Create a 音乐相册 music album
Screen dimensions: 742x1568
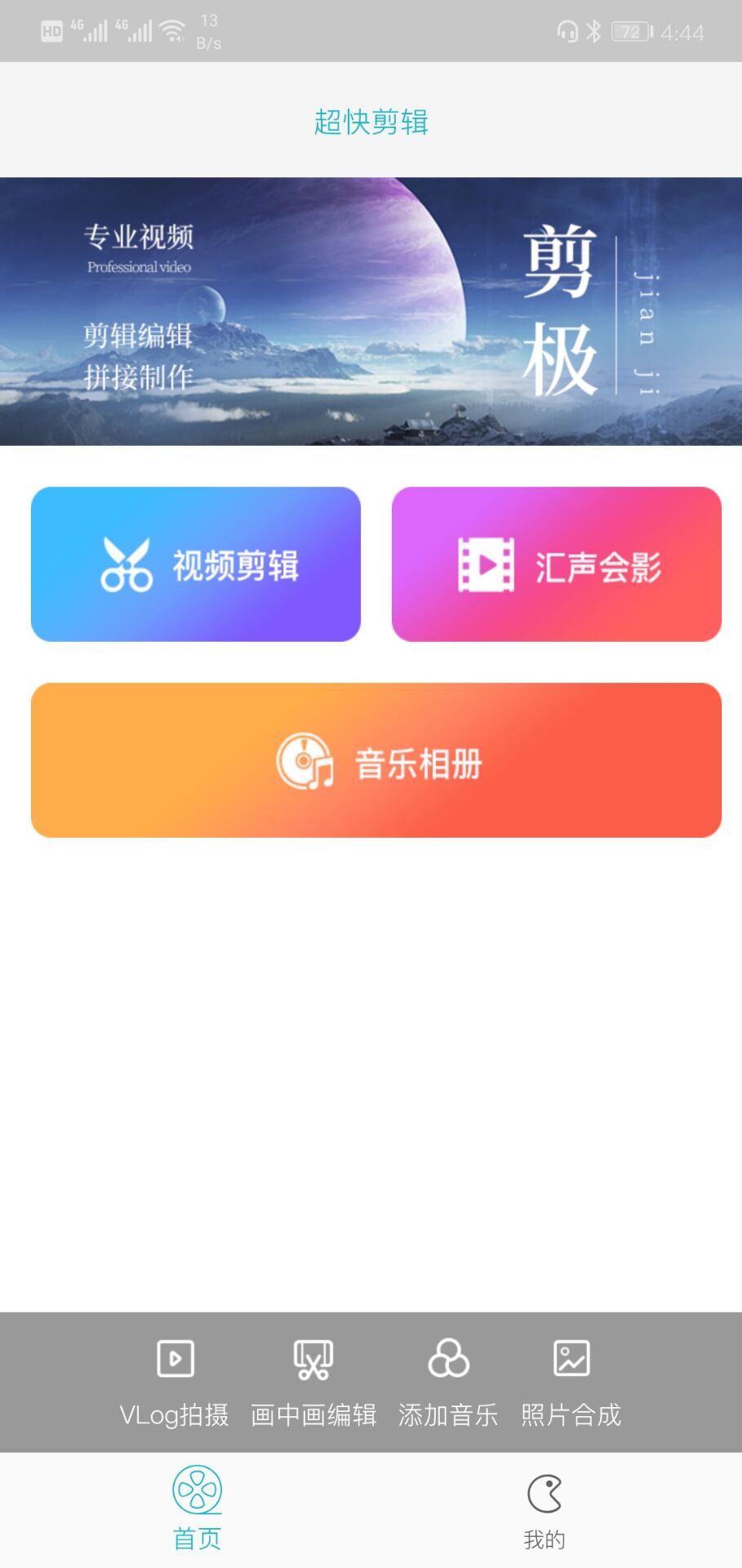[x=376, y=760]
